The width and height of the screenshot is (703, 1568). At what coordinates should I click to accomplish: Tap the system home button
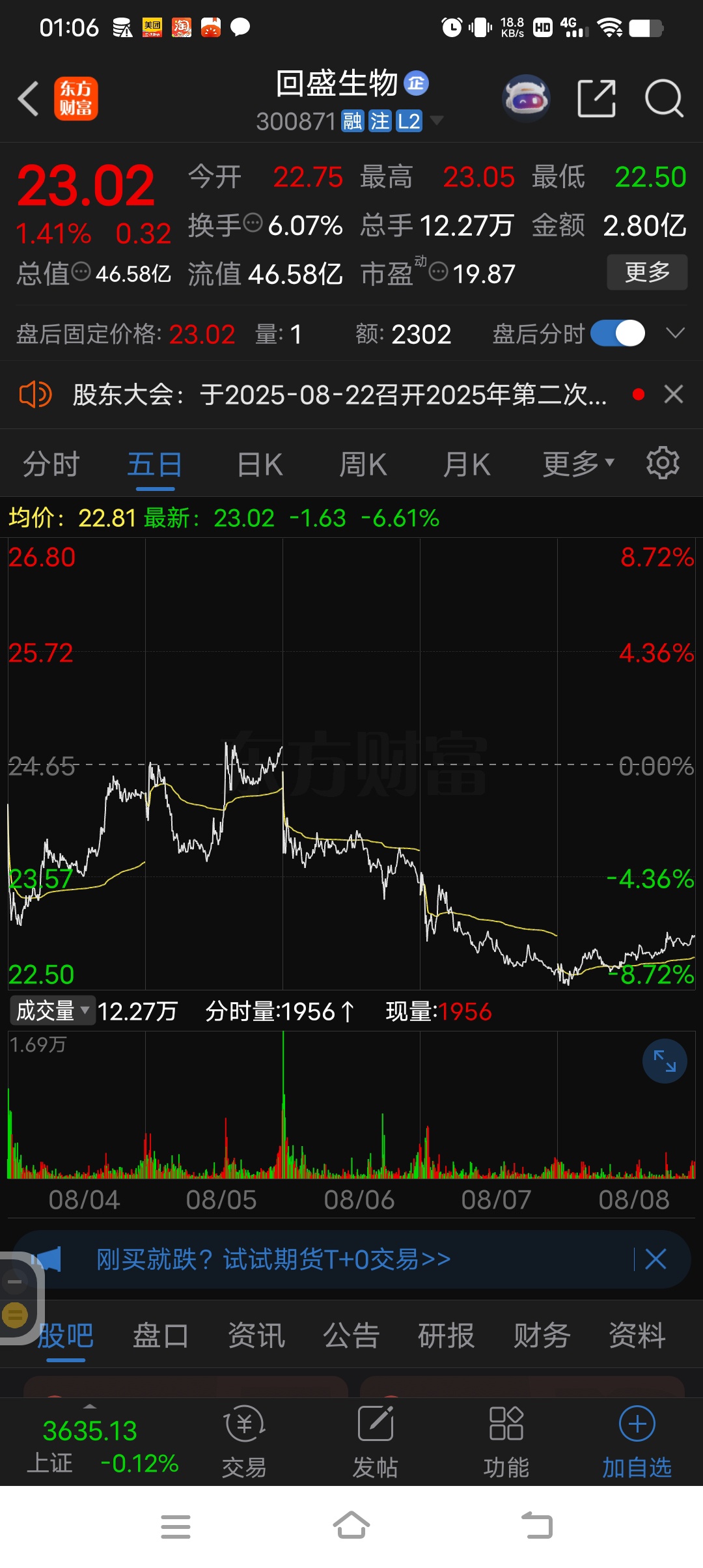pyautogui.click(x=351, y=1526)
